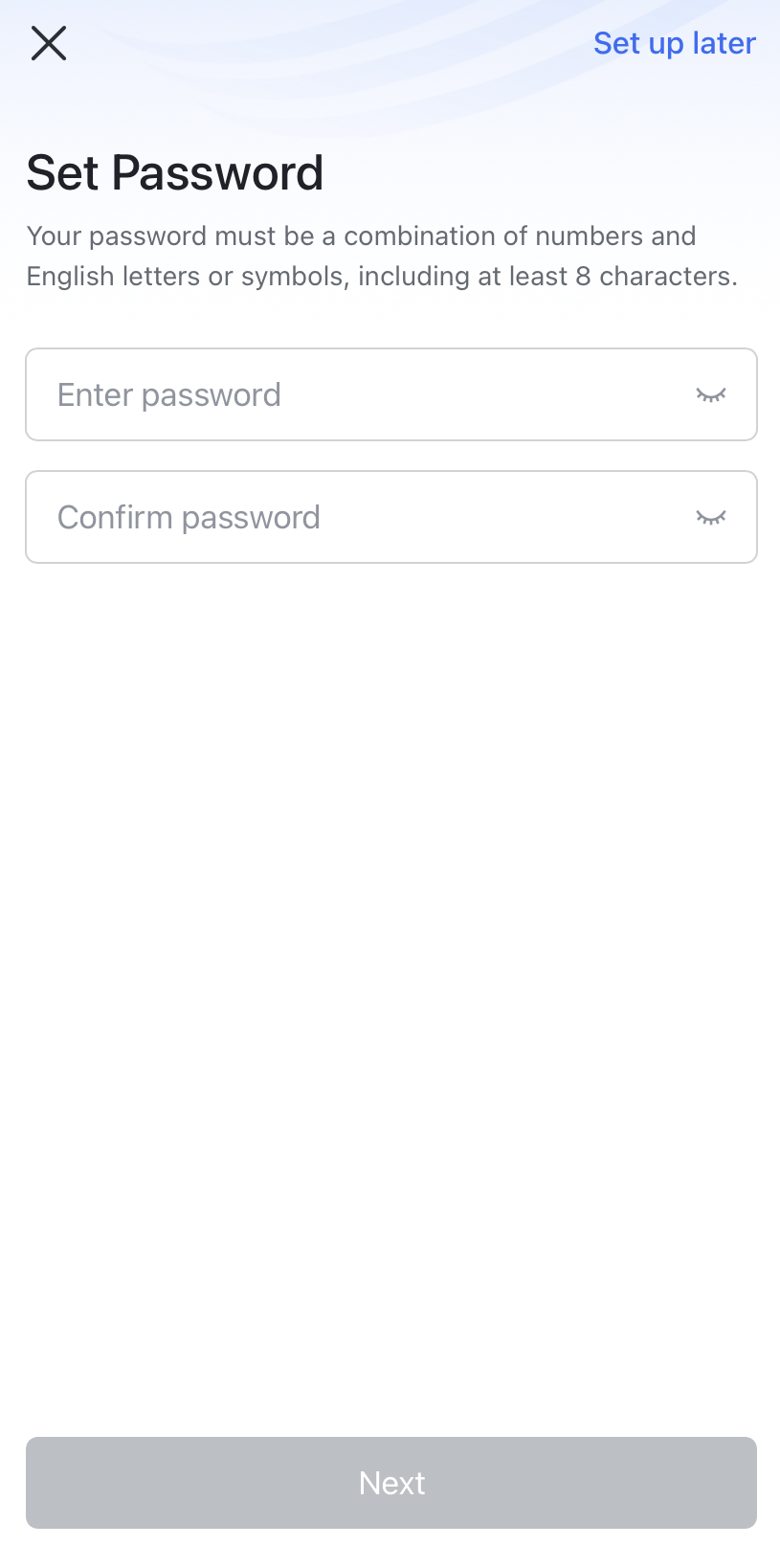Tap the Set up later link
The height and width of the screenshot is (1568, 780).
tap(674, 43)
